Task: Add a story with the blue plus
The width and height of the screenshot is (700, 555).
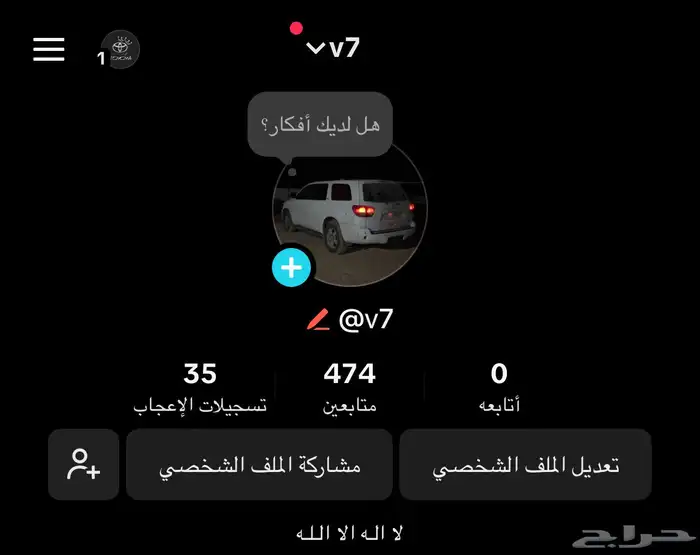Action: [x=291, y=267]
